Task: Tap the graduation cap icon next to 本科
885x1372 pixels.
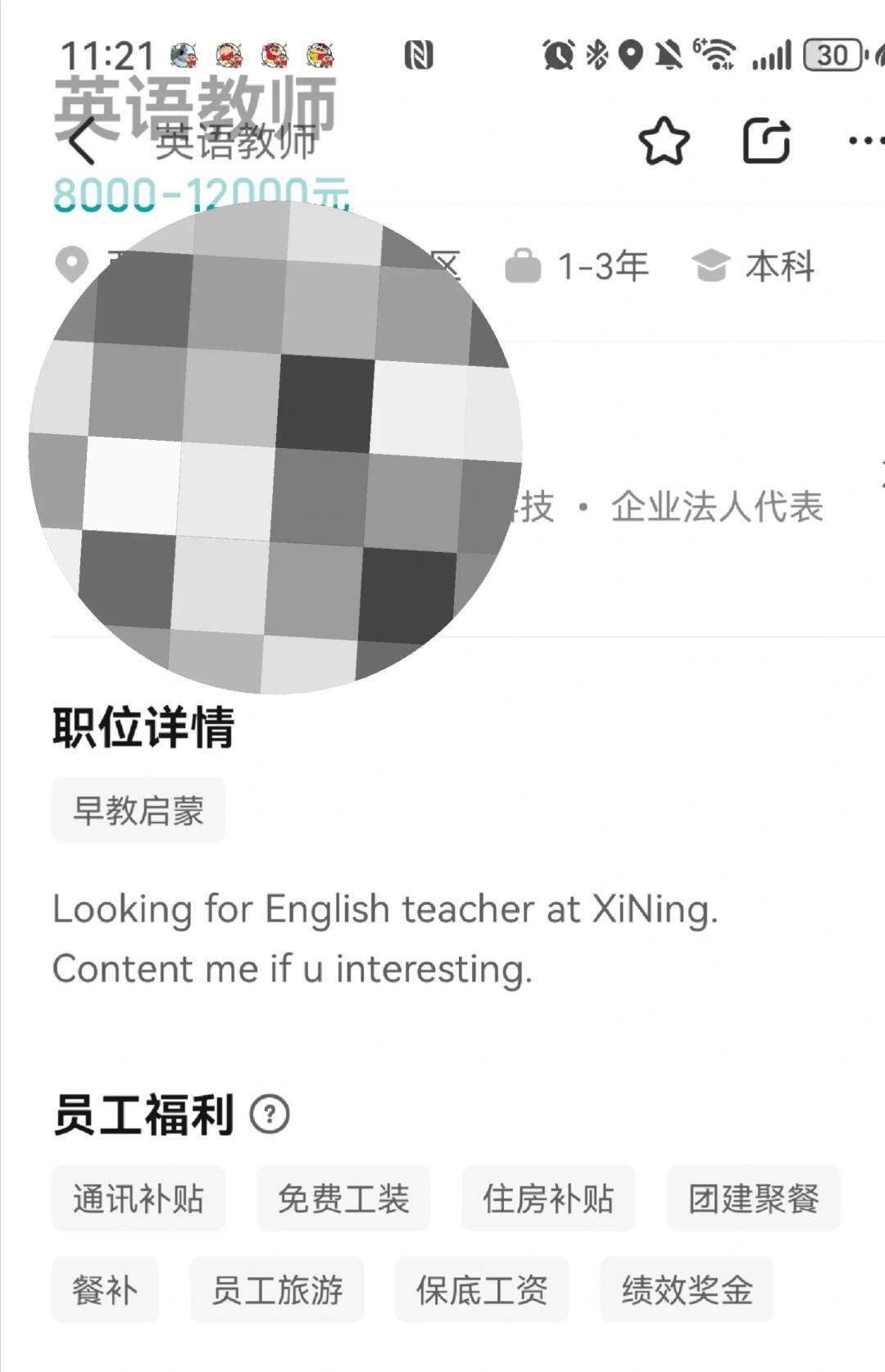Action: click(x=712, y=264)
